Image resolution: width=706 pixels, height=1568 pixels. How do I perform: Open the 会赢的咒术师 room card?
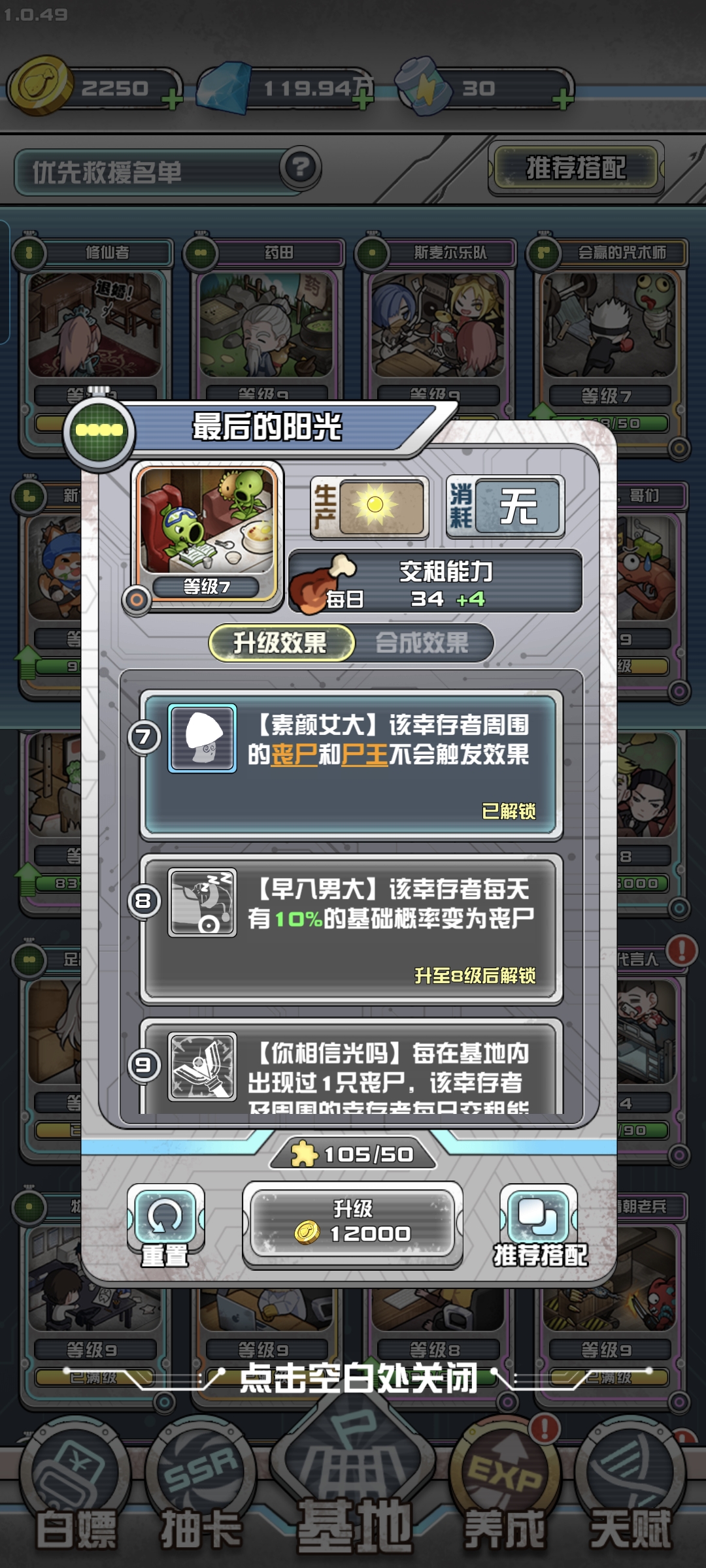611,340
